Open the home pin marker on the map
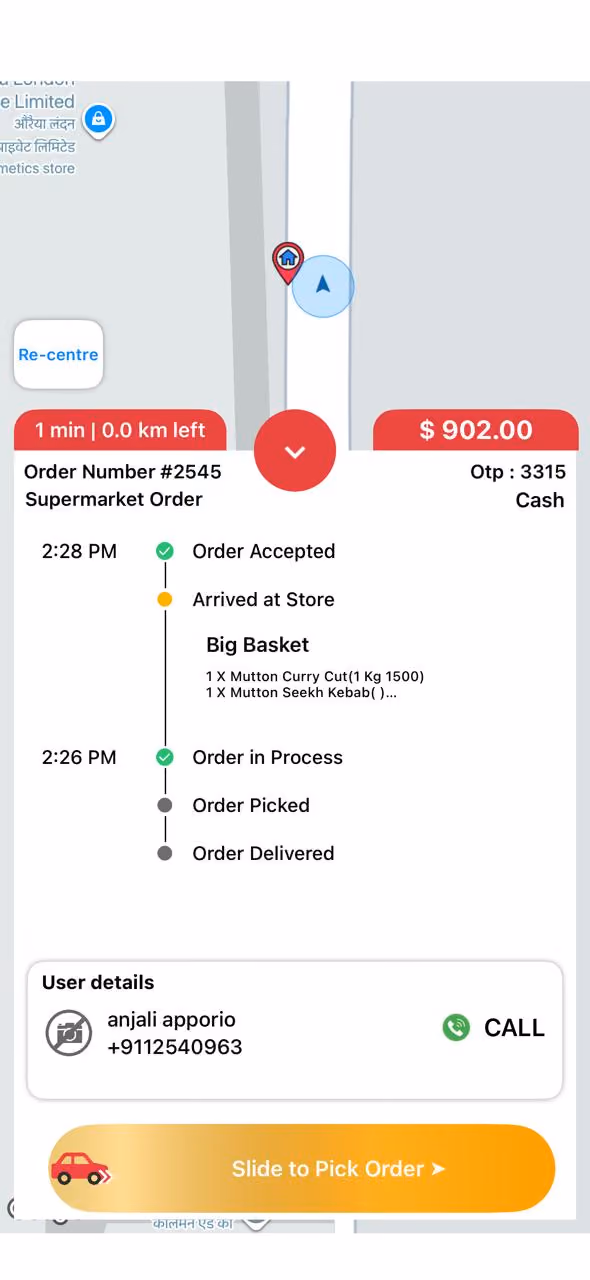Screen dimensions: 590x1280 click(288, 262)
